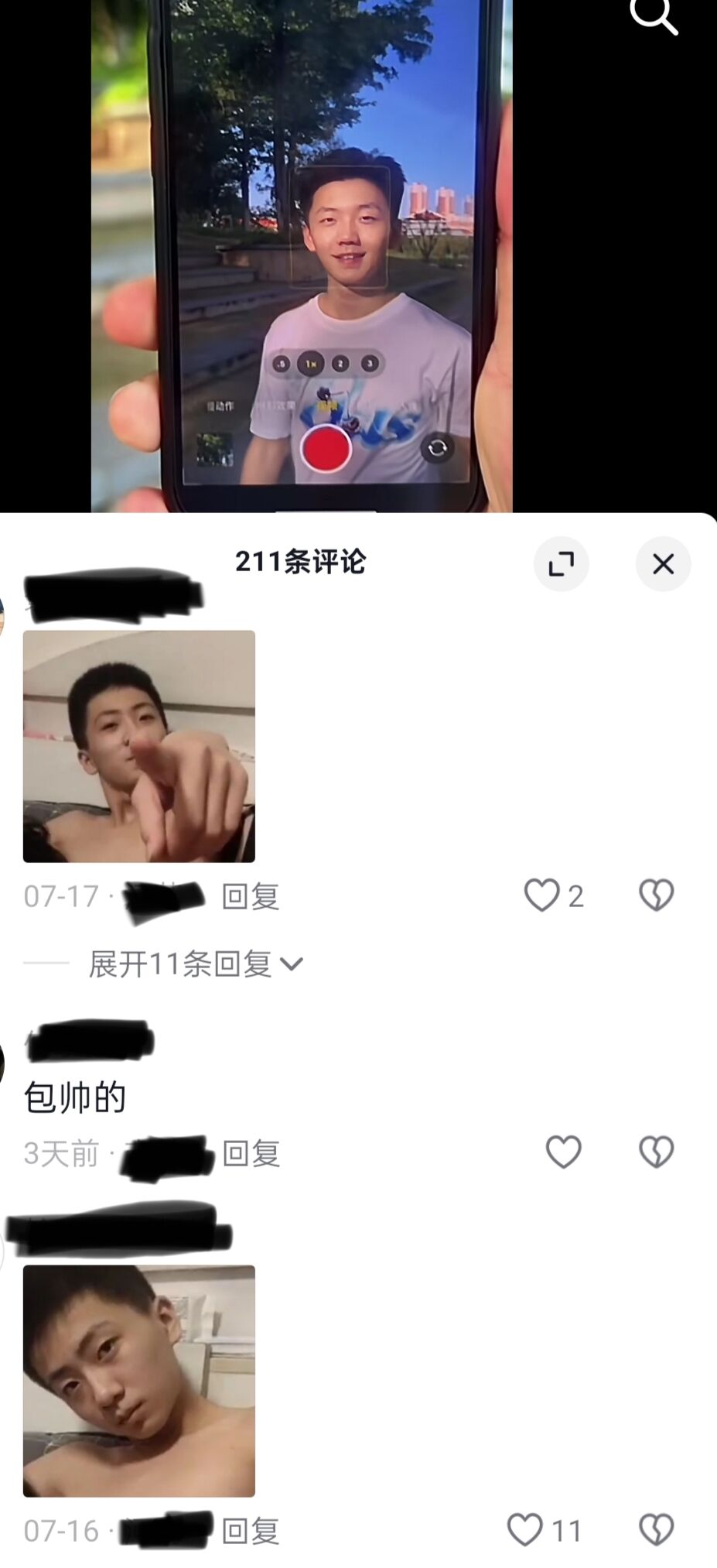This screenshot has width=717, height=1568.
Task: Like the 包帅的 comment
Action: pos(563,1152)
